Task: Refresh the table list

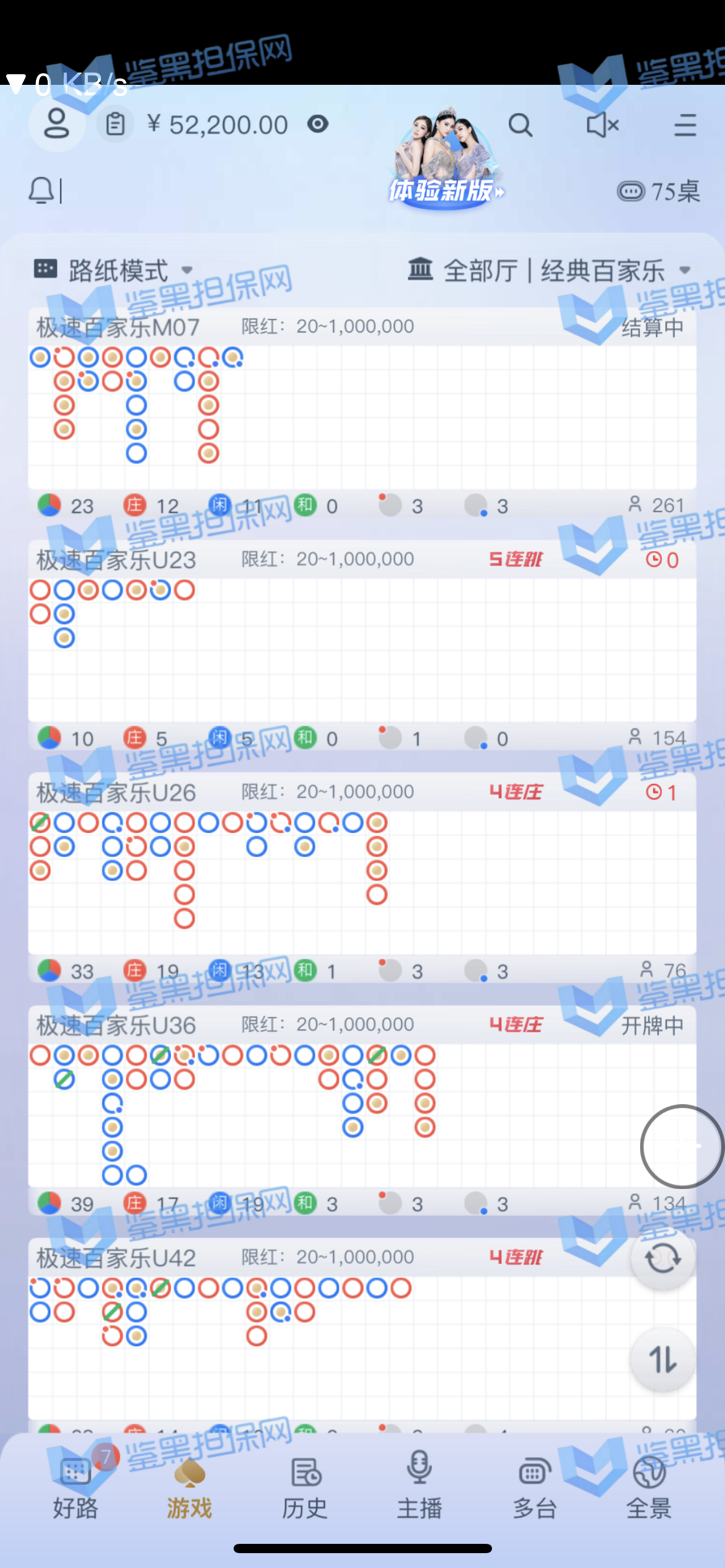Action: click(662, 1259)
